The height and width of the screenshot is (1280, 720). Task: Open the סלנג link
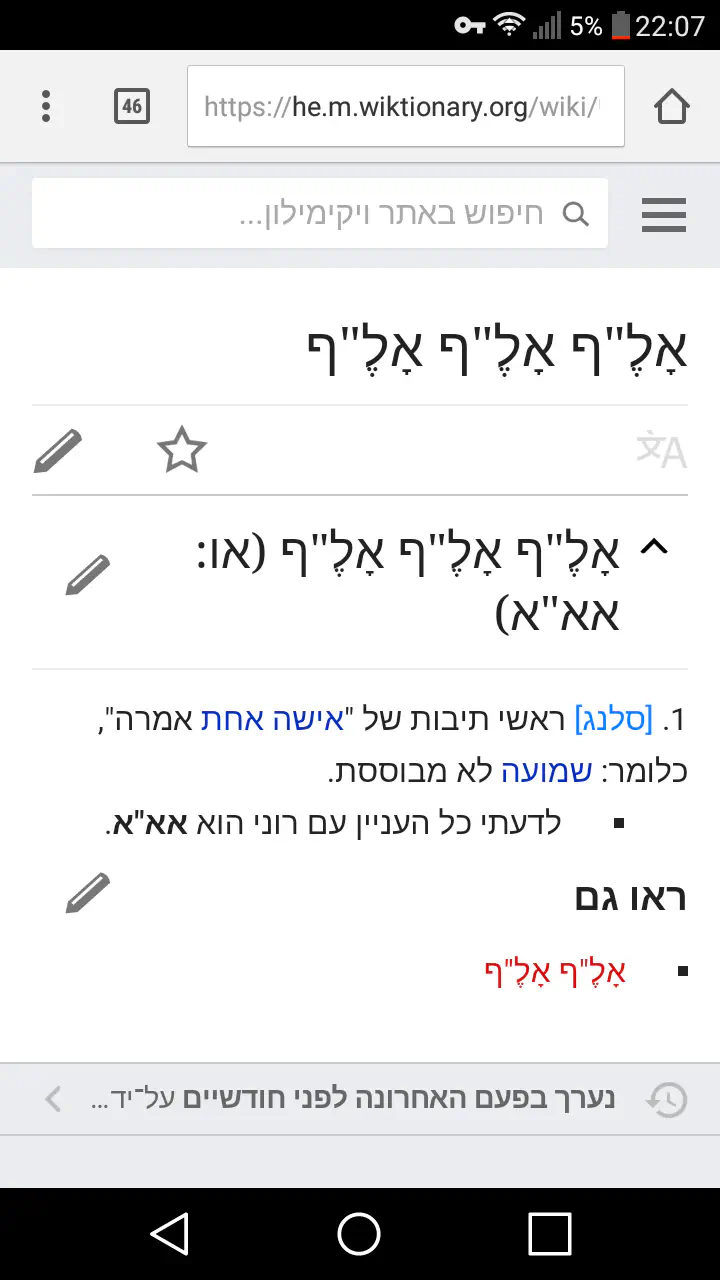point(614,719)
